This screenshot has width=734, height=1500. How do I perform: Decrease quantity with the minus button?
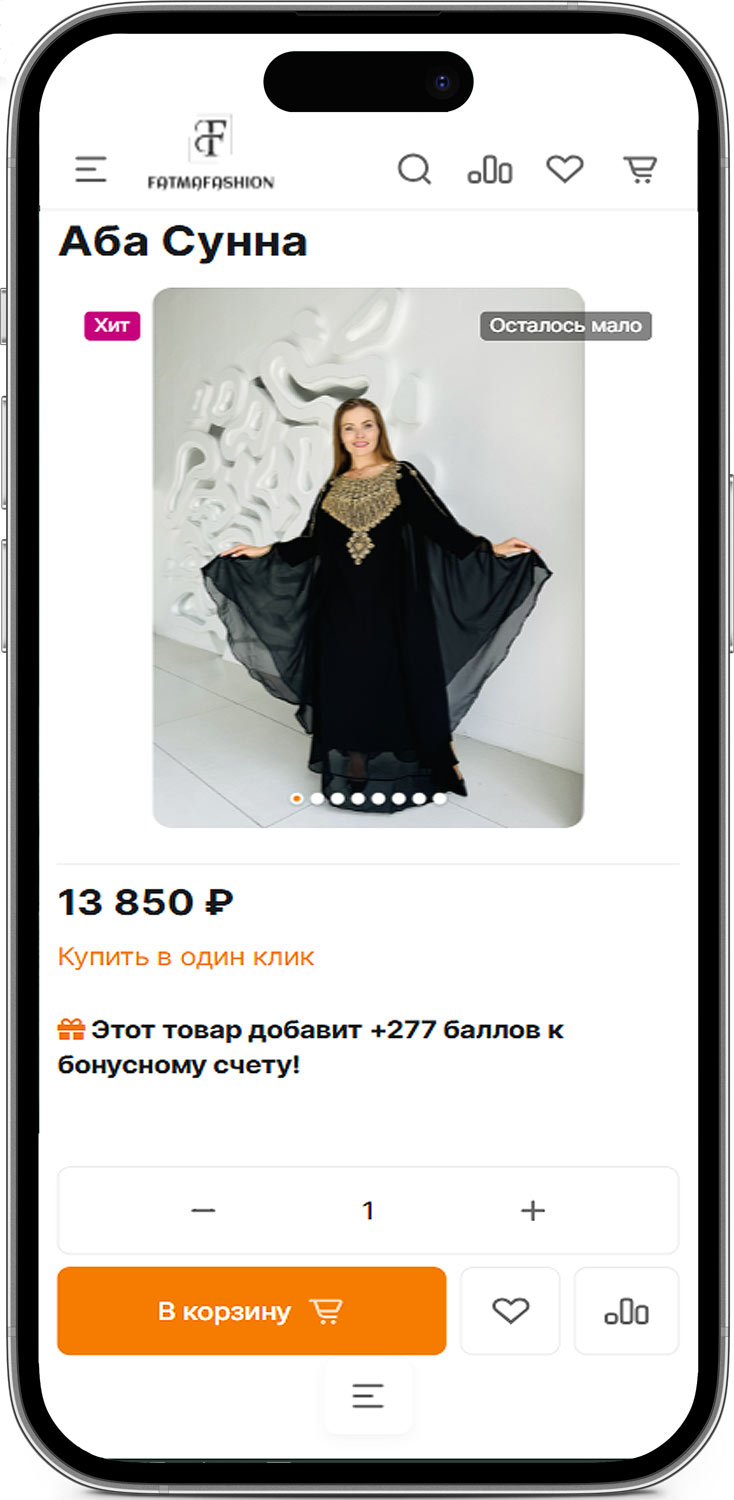(x=203, y=1211)
